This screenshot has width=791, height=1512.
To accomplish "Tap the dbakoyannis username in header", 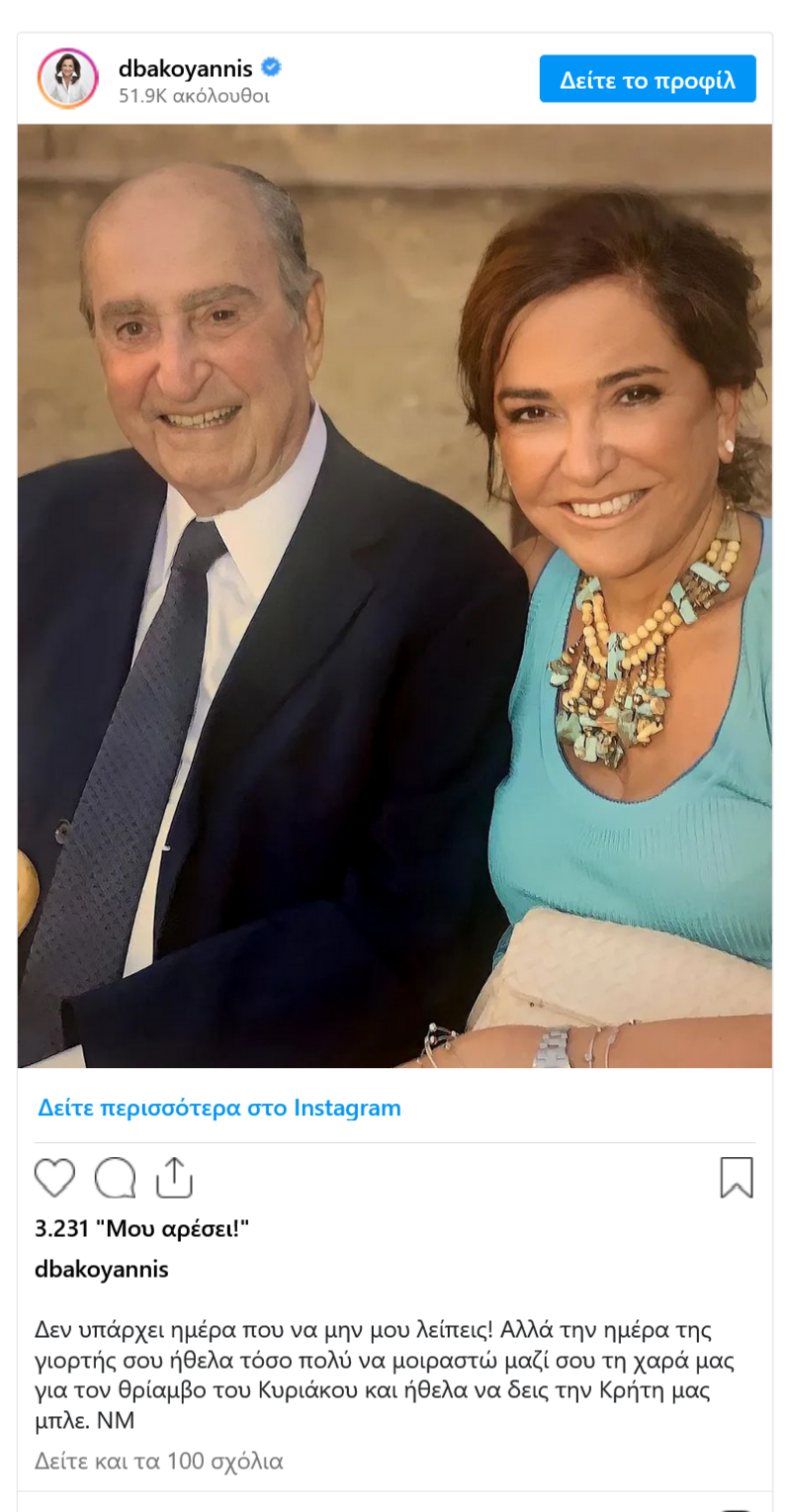I will pyautogui.click(x=186, y=68).
